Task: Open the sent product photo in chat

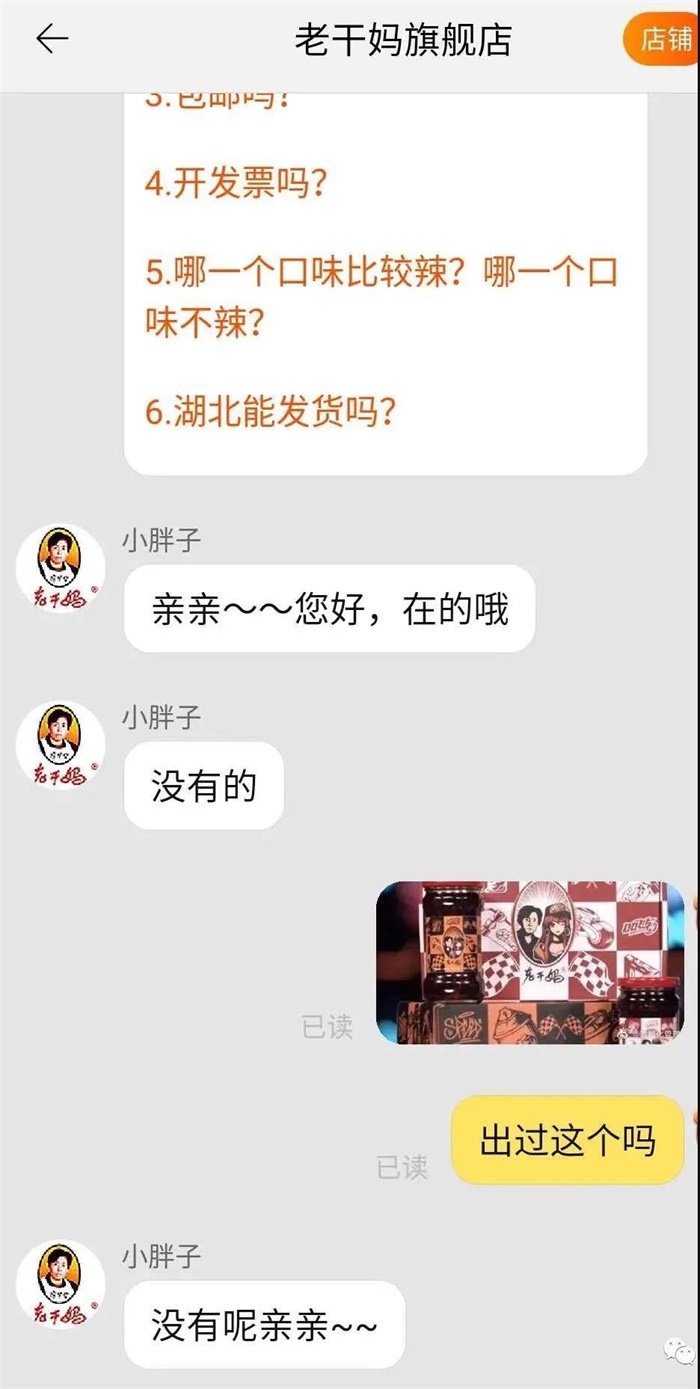Action: pyautogui.click(x=530, y=962)
